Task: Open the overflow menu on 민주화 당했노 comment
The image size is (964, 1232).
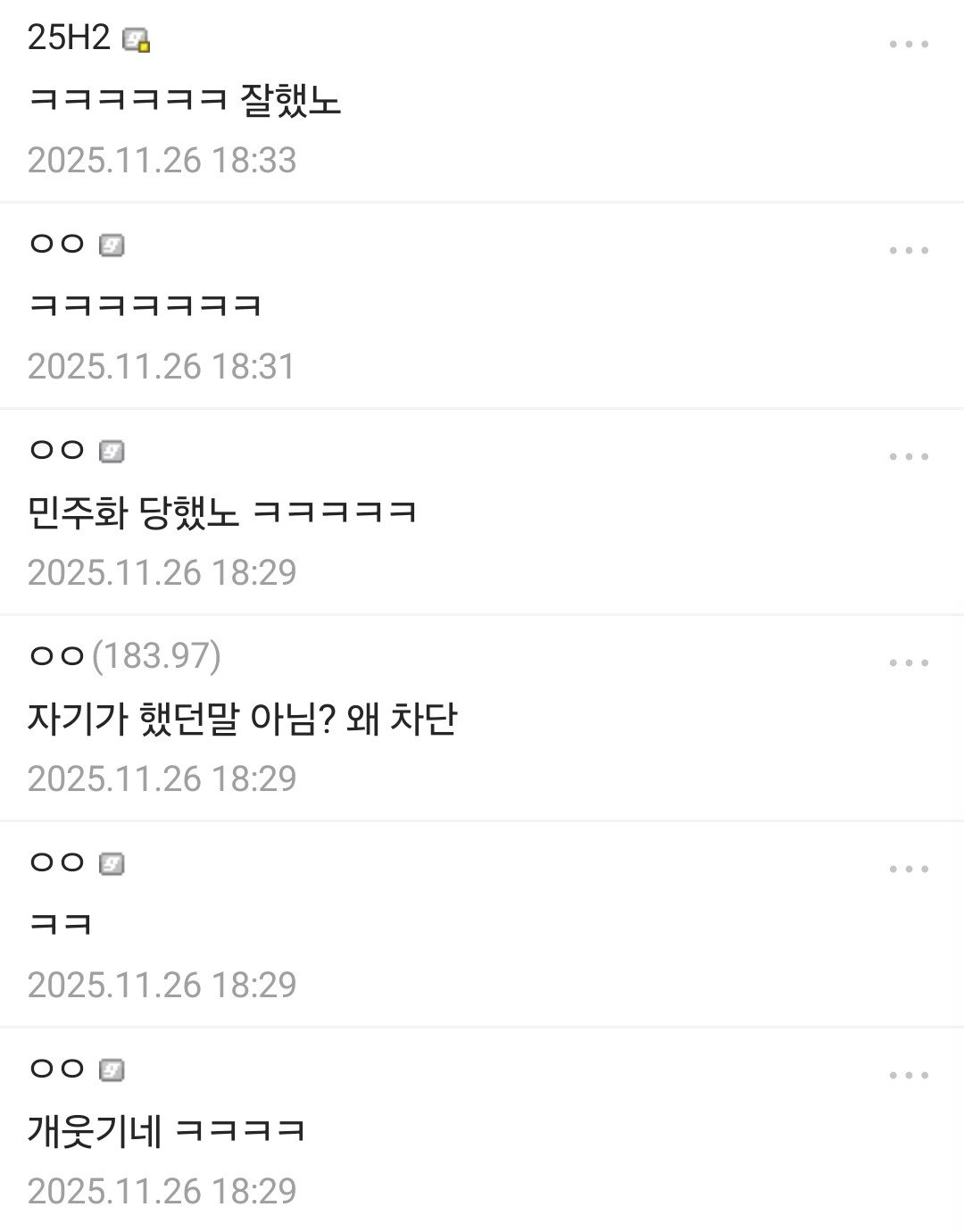Action: [909, 456]
